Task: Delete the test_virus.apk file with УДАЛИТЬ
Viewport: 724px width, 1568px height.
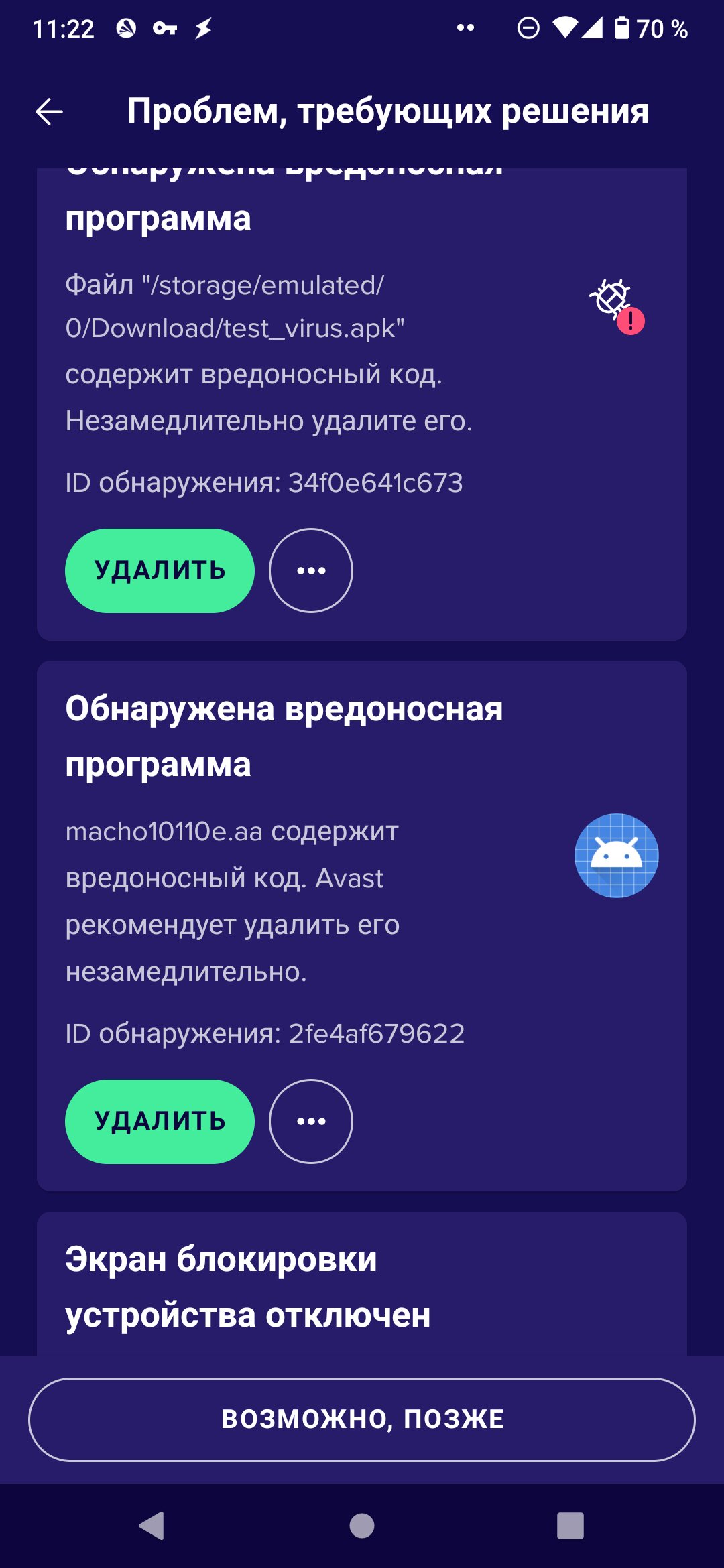Action: click(x=160, y=570)
